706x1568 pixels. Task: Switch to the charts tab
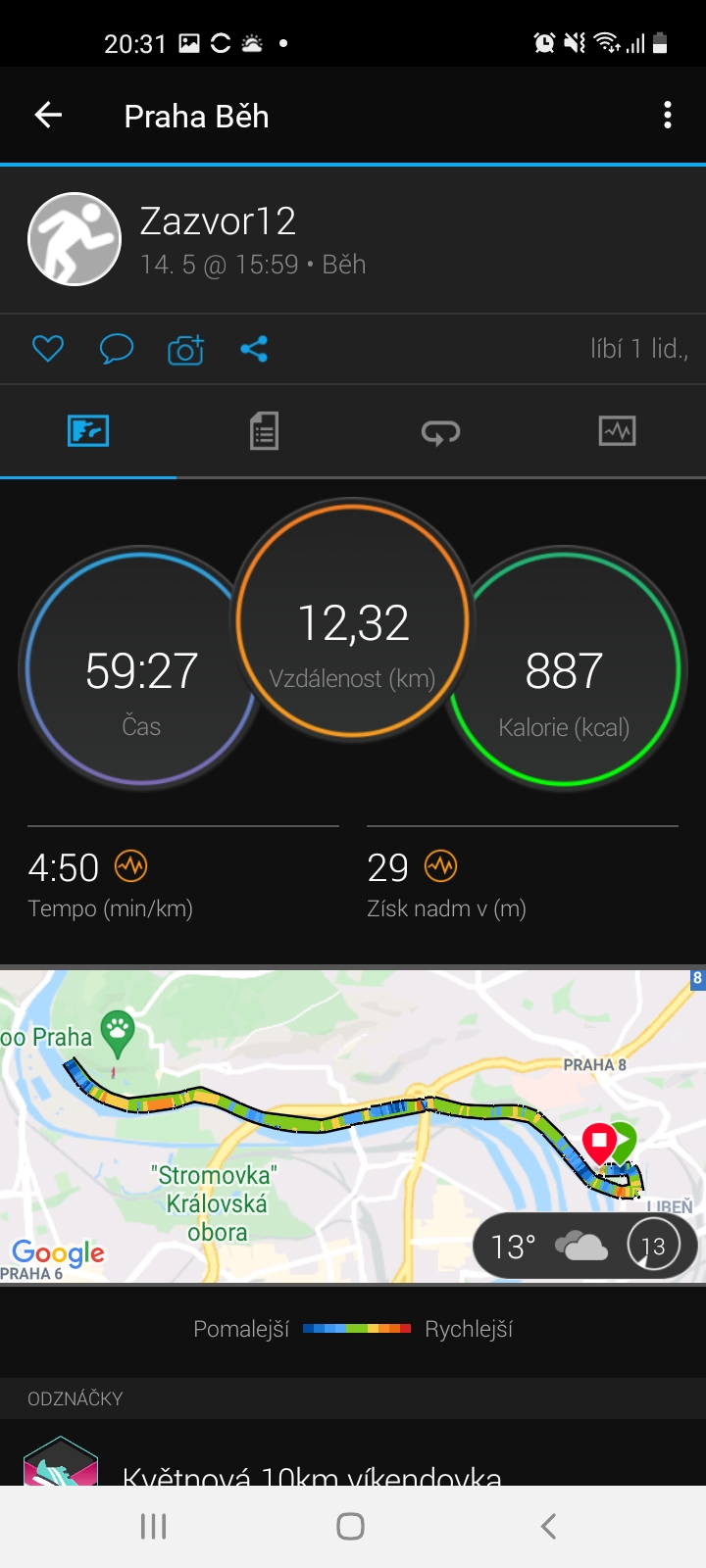(618, 431)
